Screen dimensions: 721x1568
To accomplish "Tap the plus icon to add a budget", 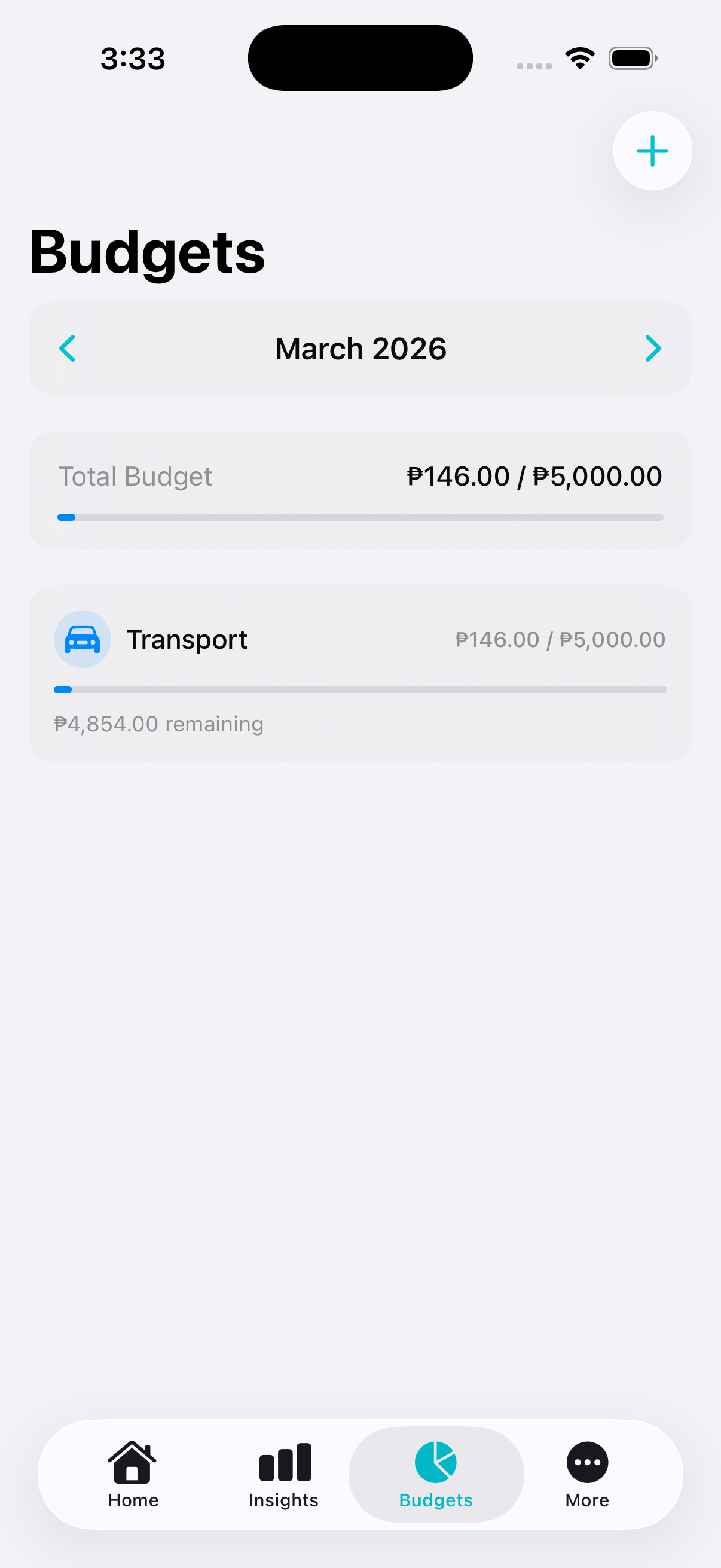I will (652, 150).
